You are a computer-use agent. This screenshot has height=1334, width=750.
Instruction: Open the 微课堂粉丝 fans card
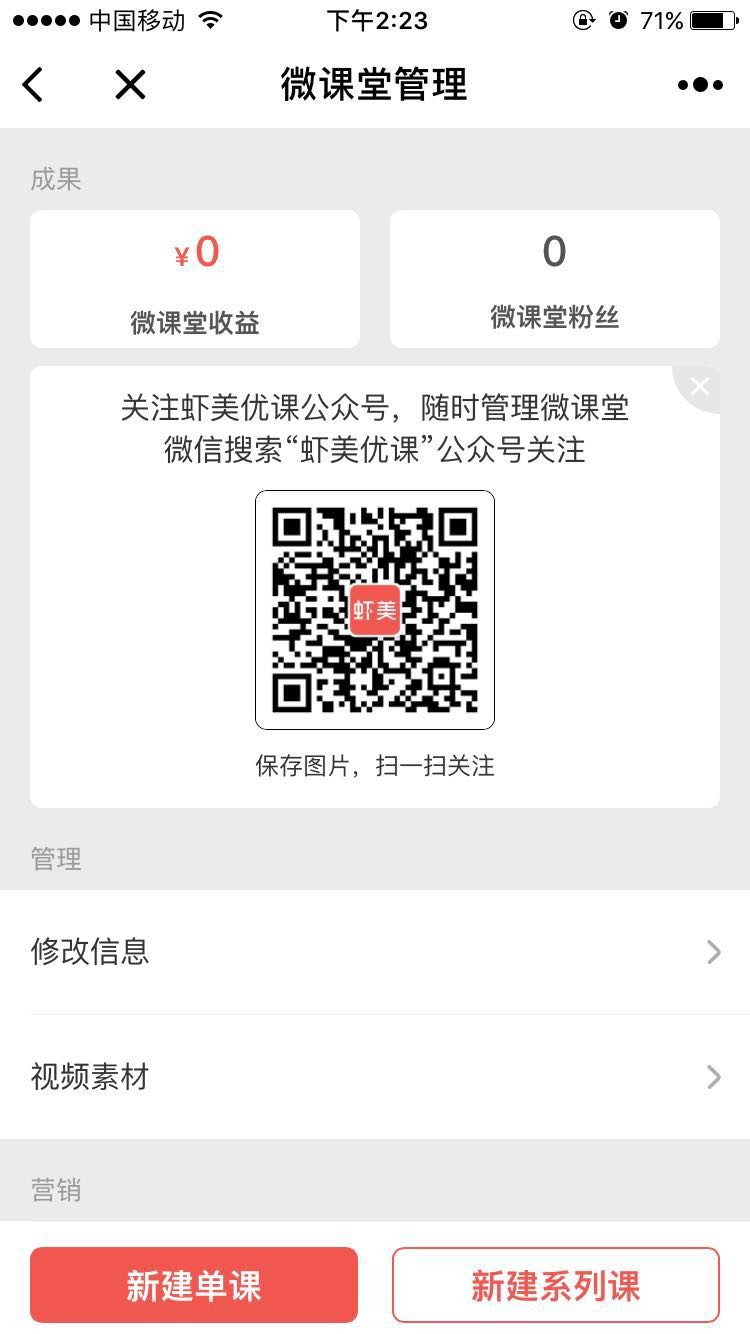555,279
